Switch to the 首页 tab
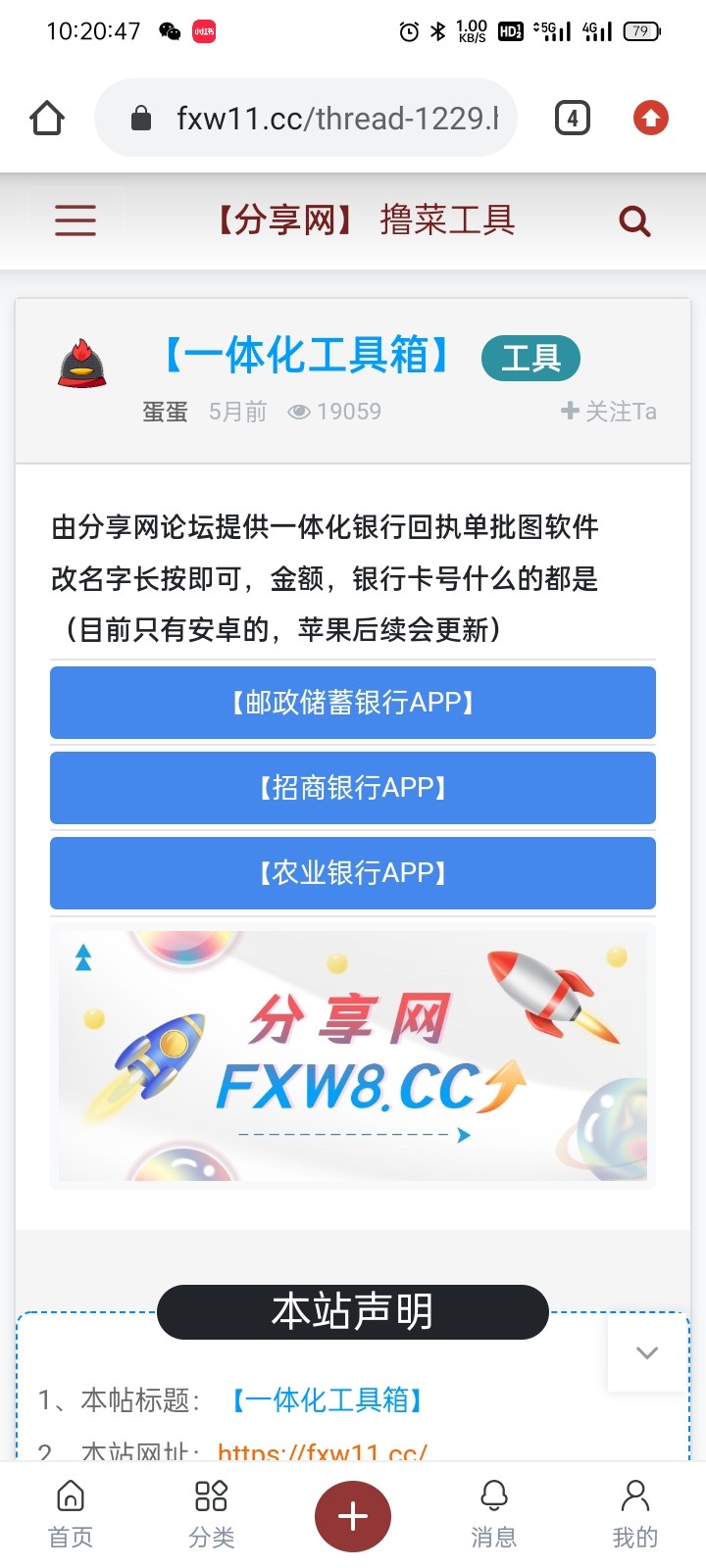 (71, 1514)
